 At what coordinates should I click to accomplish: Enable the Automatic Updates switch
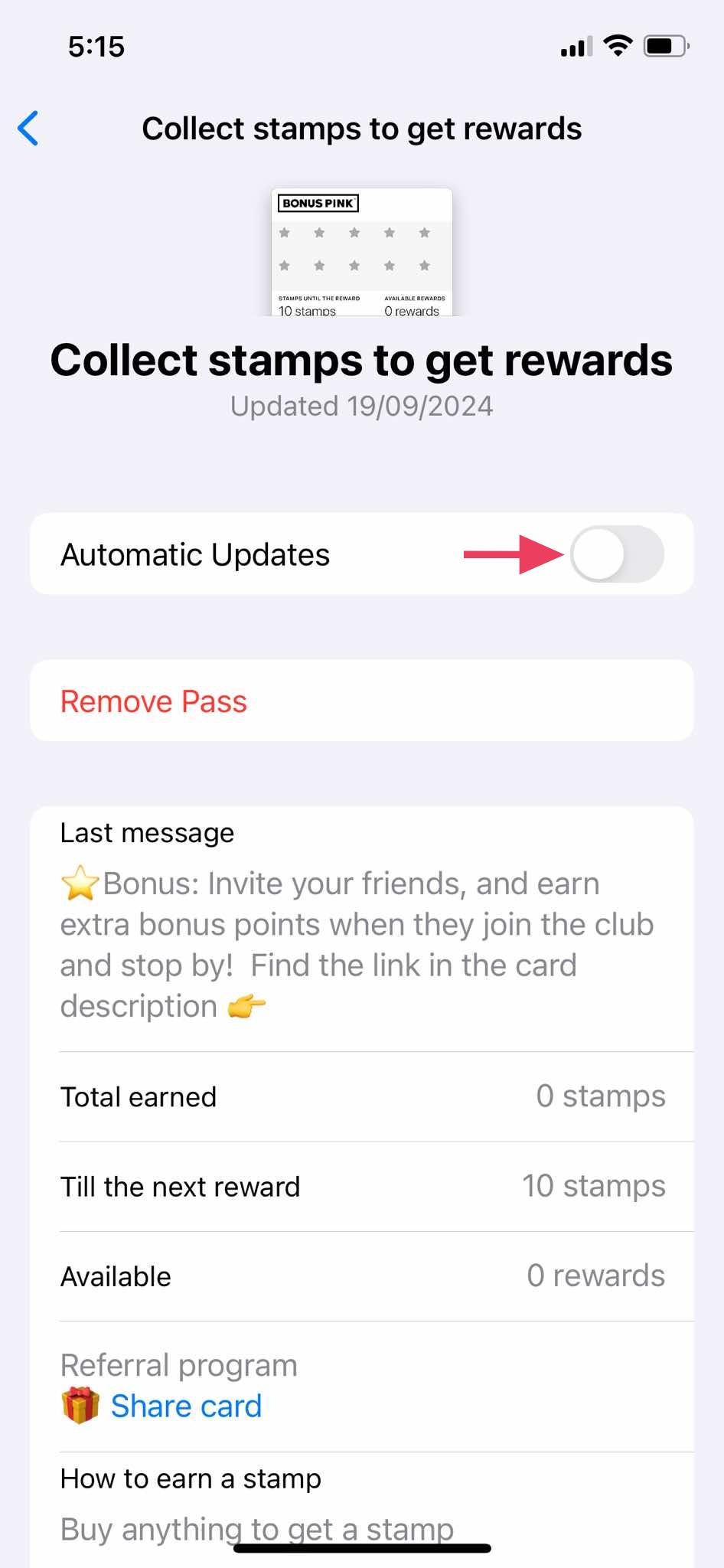[x=616, y=554]
